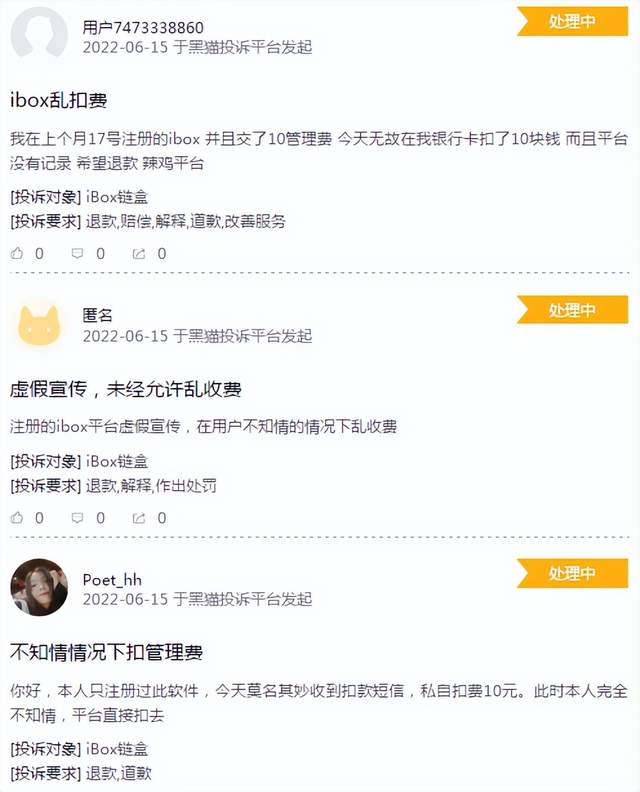
Task: Open the "ibox乱扣费" complaint
Action: (x=58, y=100)
